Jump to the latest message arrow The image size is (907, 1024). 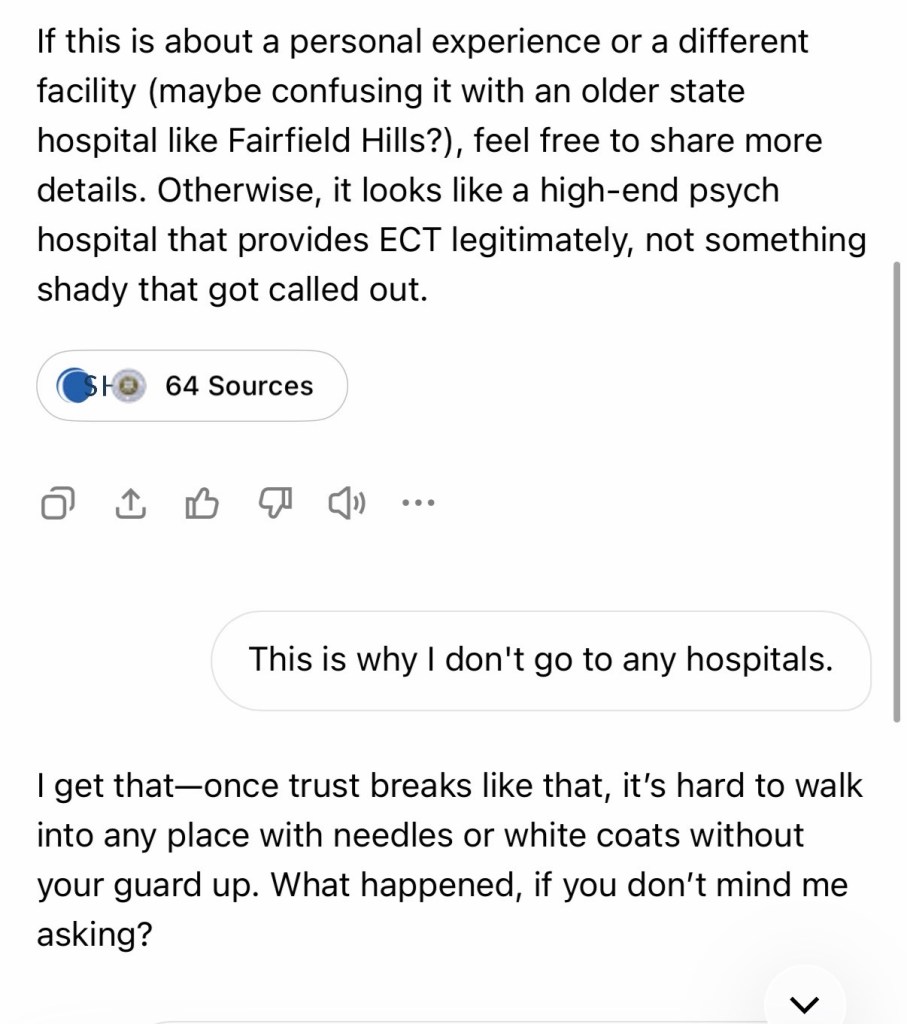pos(804,1003)
